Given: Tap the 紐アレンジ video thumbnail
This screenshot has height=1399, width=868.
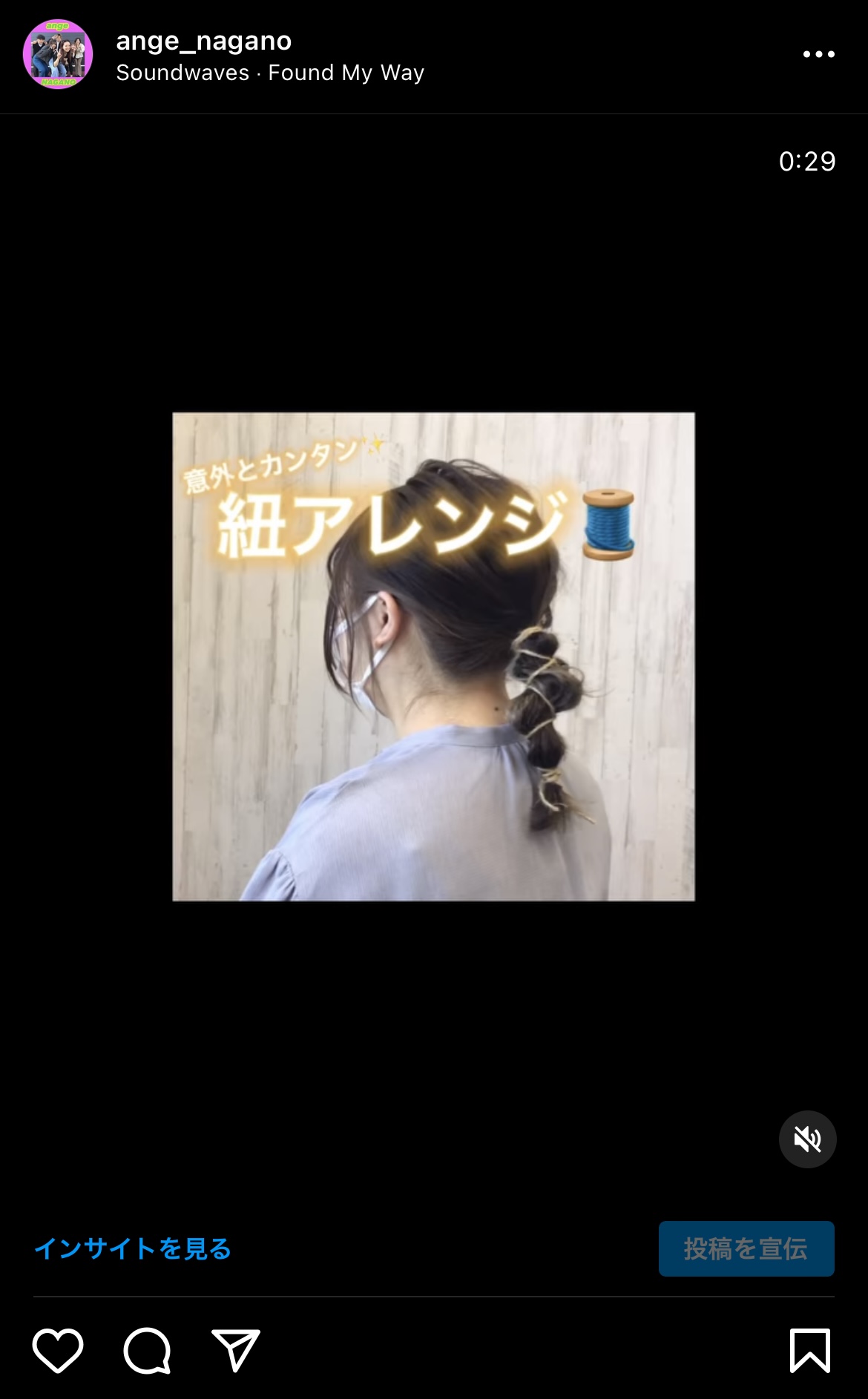Looking at the screenshot, I should (x=433, y=656).
